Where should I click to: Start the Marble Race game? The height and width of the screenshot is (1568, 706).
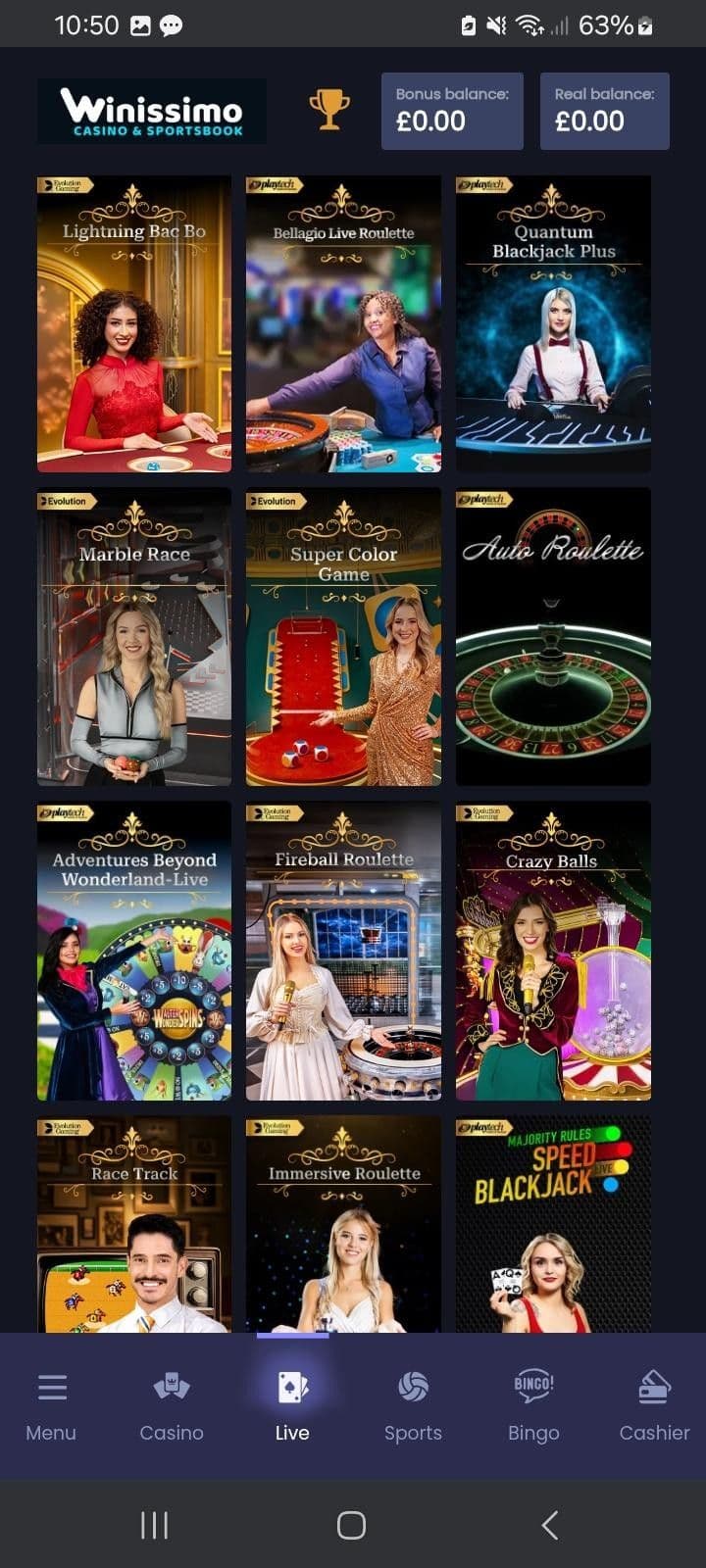133,637
